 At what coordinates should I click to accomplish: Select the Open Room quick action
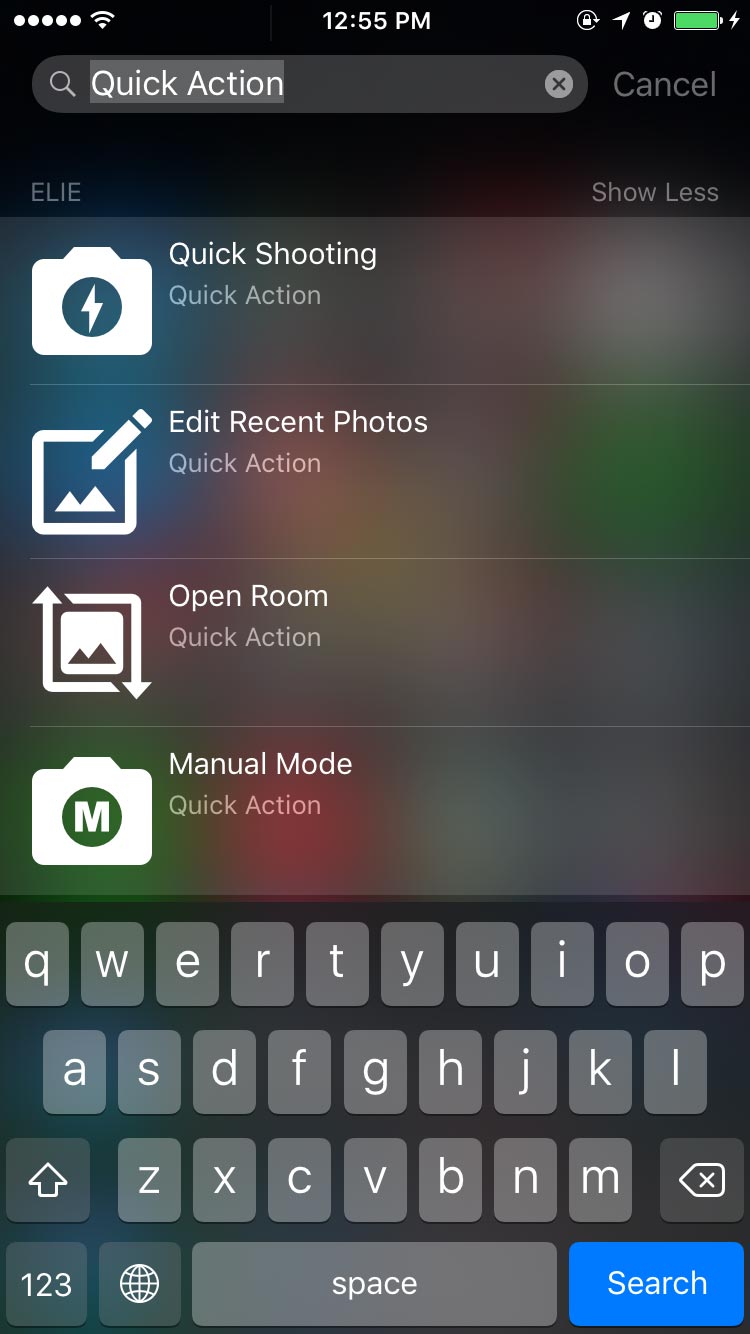pos(375,643)
